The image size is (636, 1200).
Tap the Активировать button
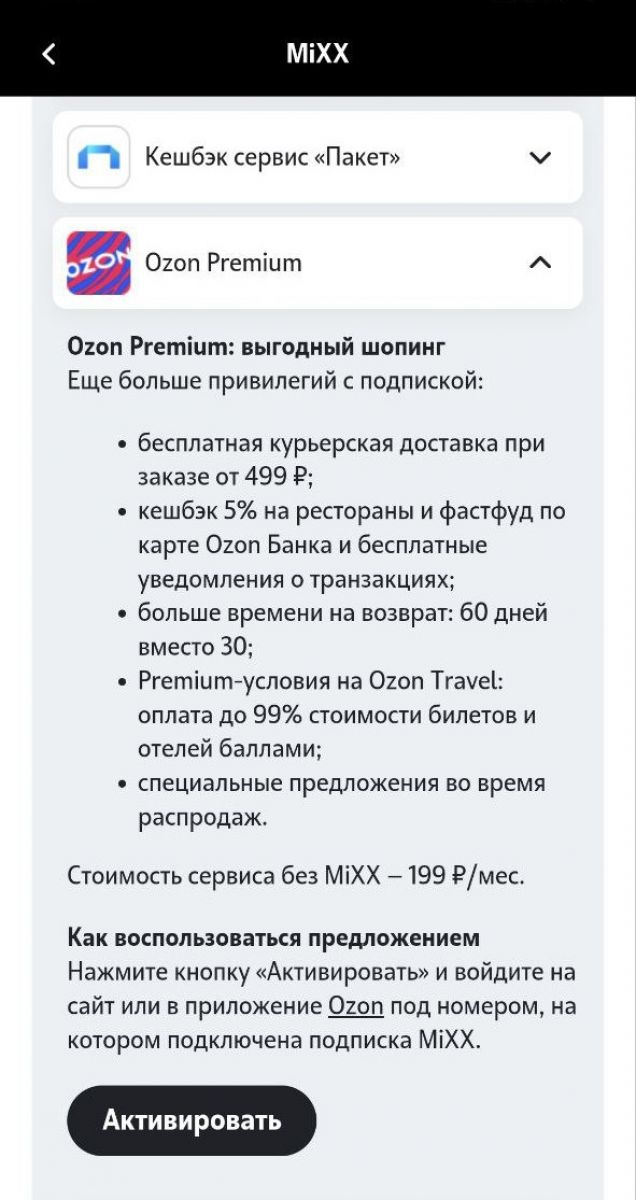point(192,1120)
